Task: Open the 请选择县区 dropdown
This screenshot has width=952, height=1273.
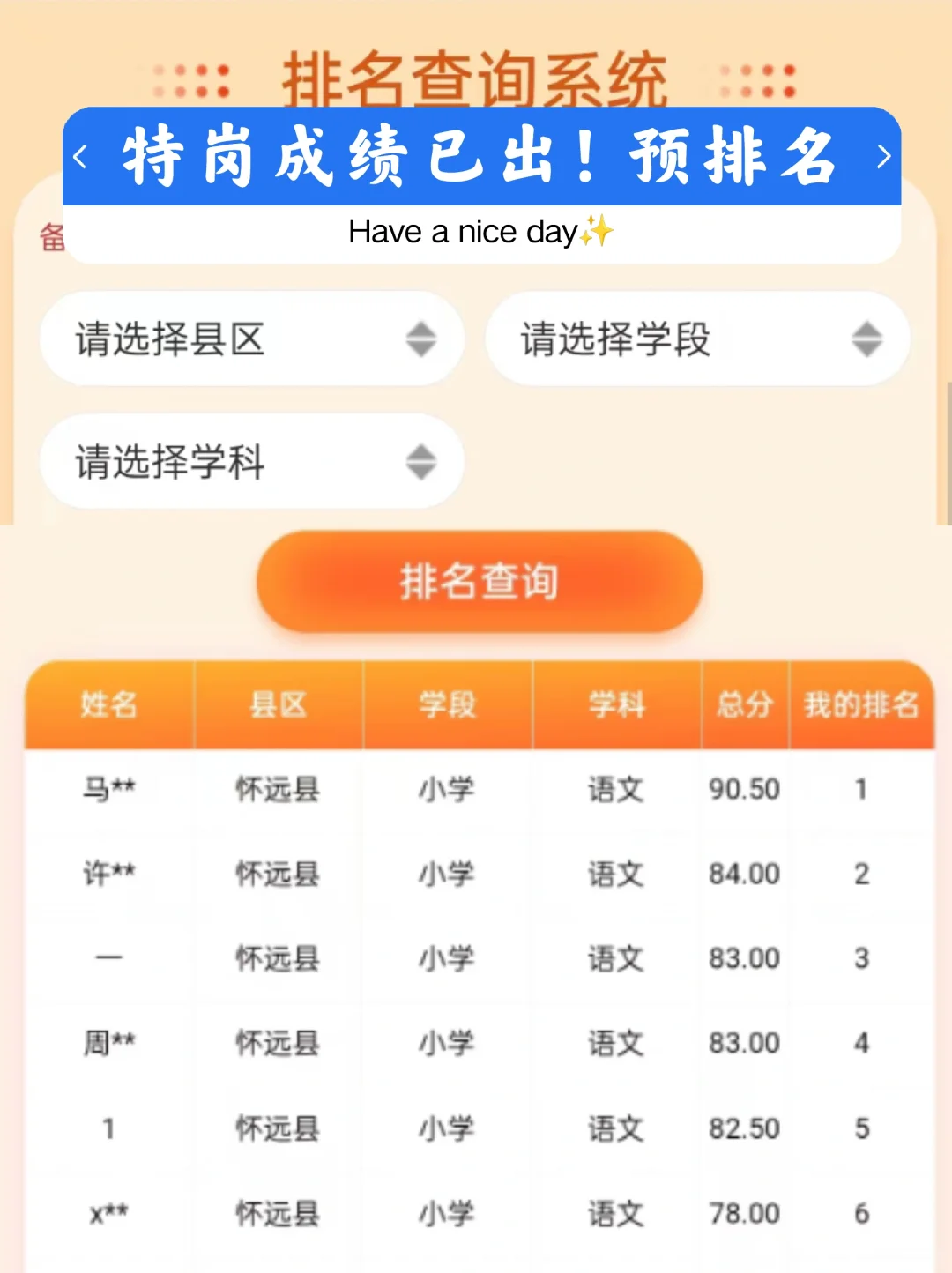Action: coord(251,339)
